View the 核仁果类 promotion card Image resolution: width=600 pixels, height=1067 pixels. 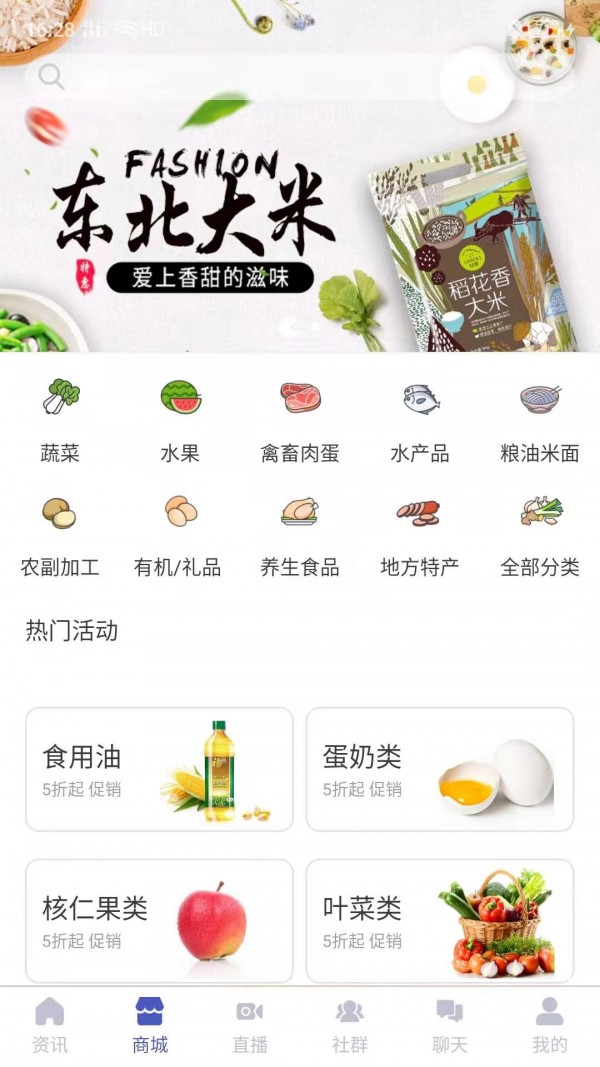click(x=159, y=920)
